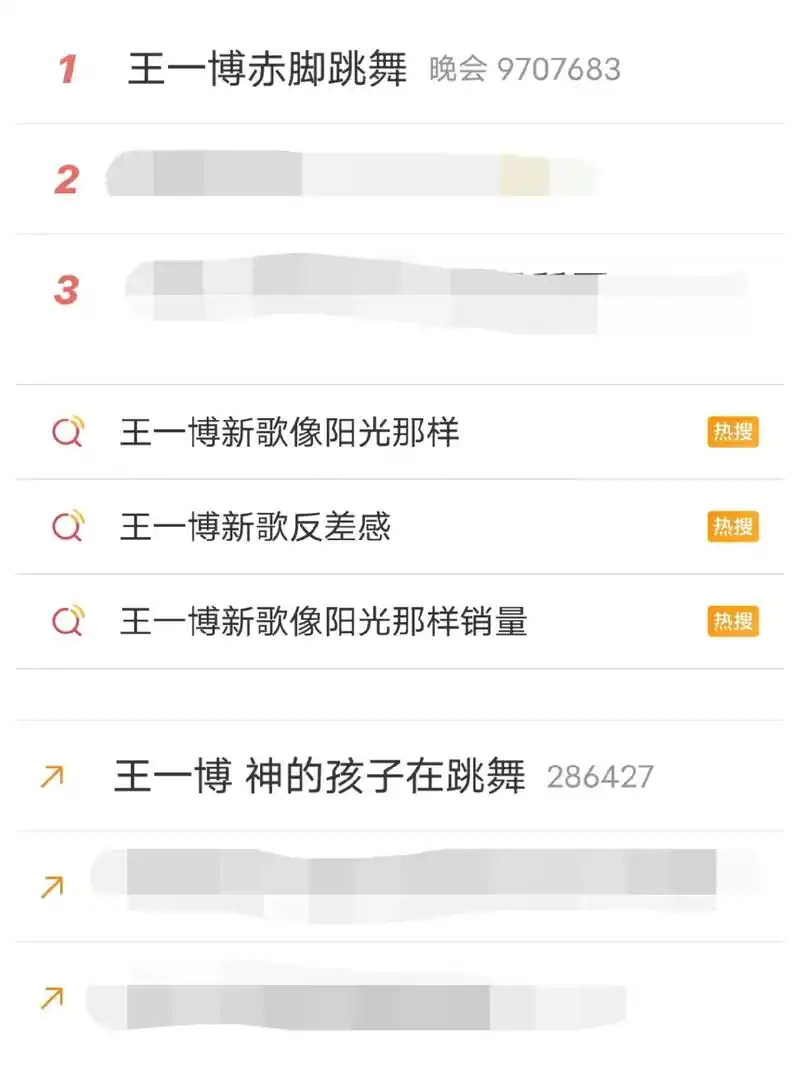Click the count 286427 beside the rising topic
Viewport: 800px width, 1067px height.
pyautogui.click(x=598, y=774)
